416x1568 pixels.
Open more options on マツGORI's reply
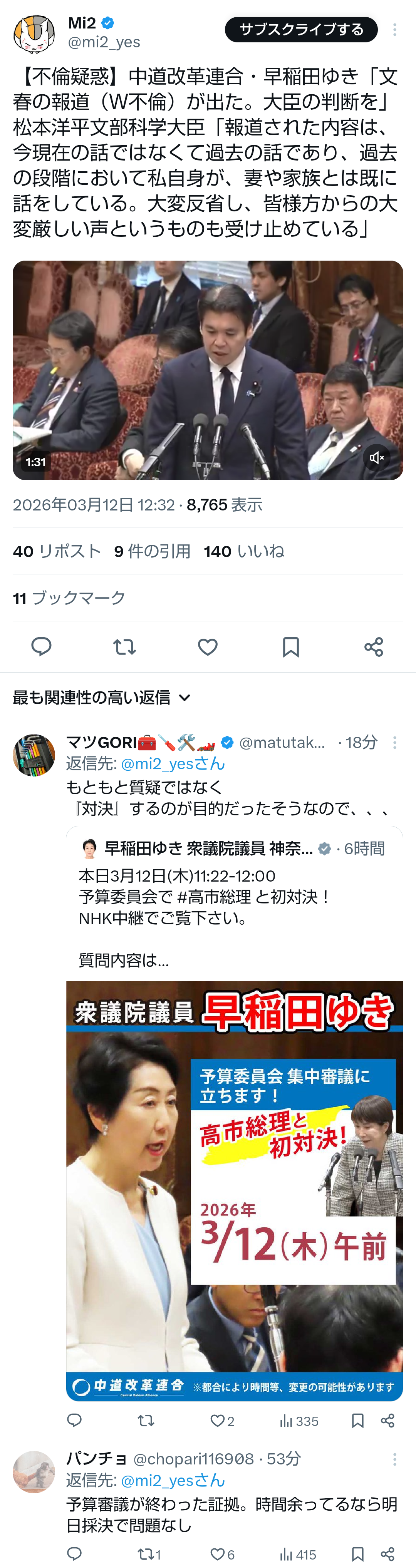(395, 743)
